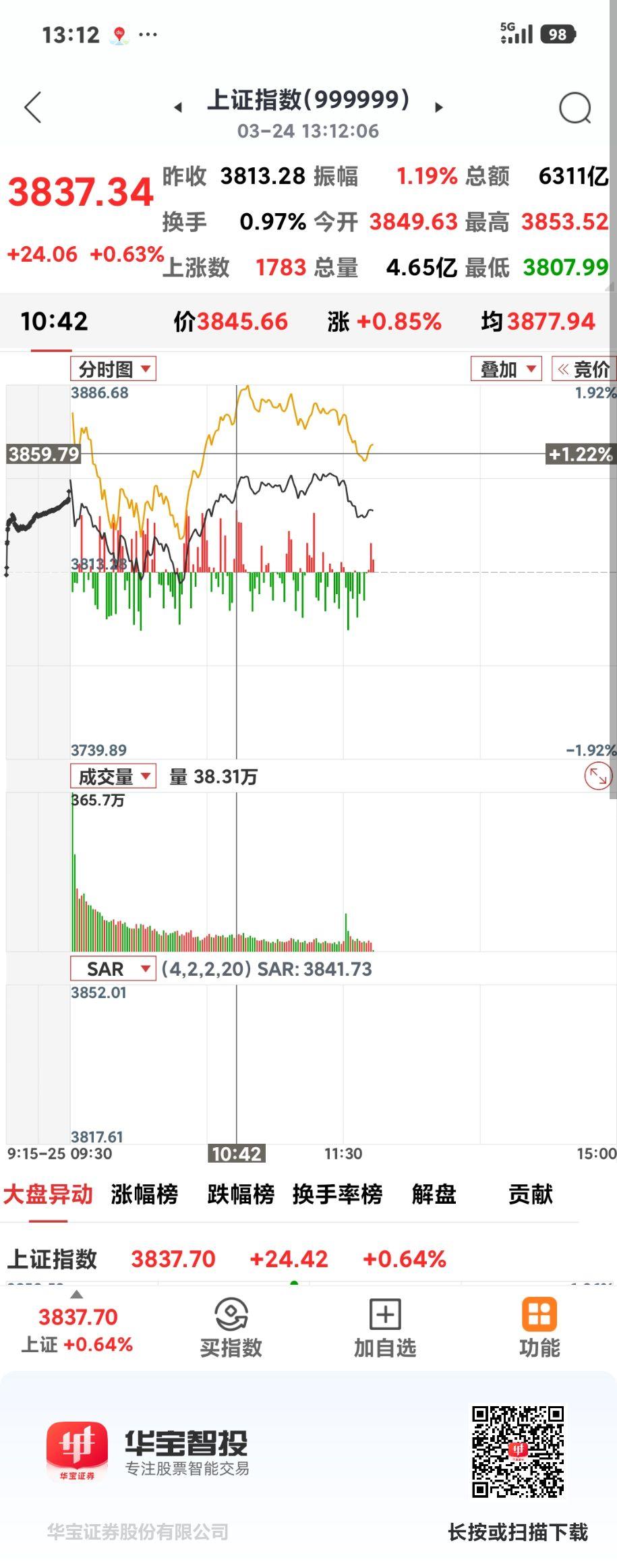The height and width of the screenshot is (1568, 617).
Task: Open the 叠加 overlay dropdown
Action: point(506,370)
